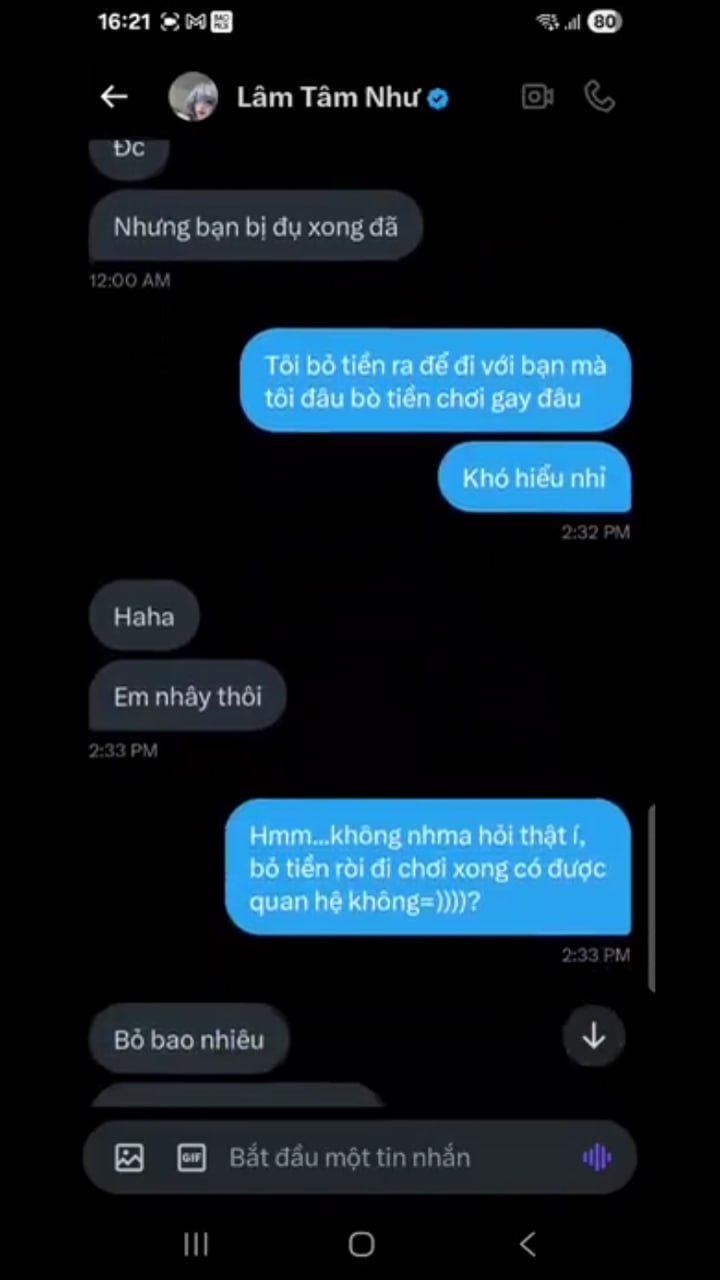Screen dimensions: 720x1280
Task: Record a voice message
Action: (x=596, y=1158)
